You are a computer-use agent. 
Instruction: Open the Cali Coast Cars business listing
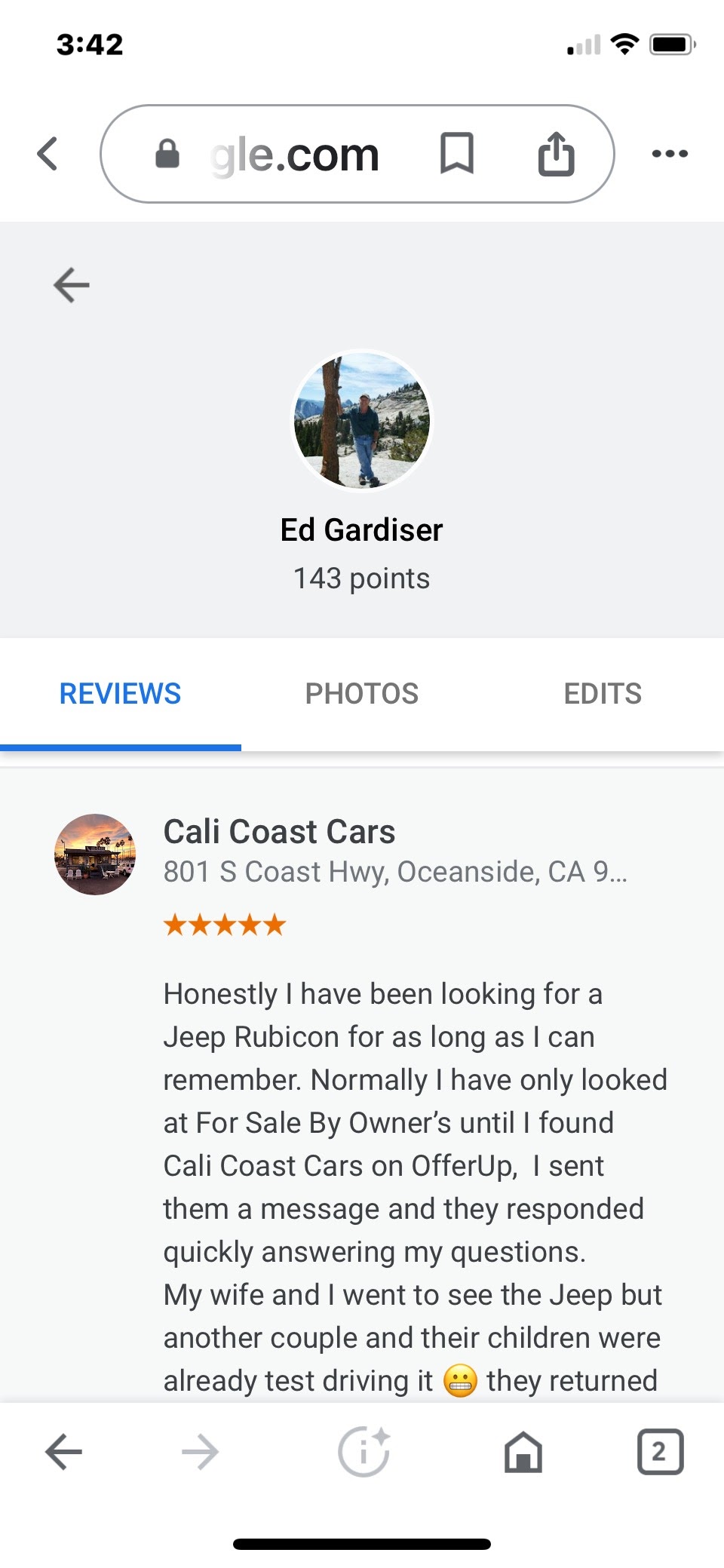279,832
